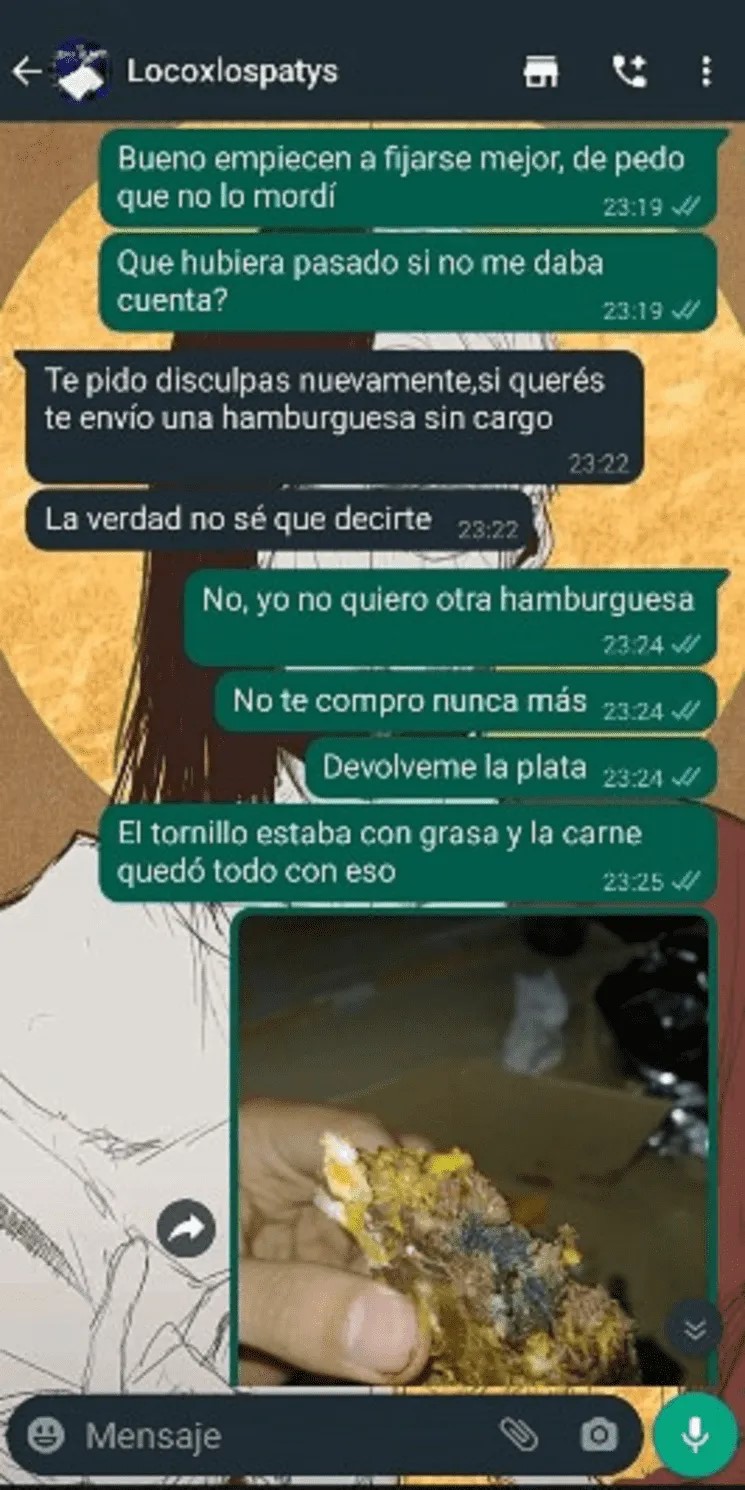
Task: Open the burger photo in the chat
Action: coord(474,1149)
